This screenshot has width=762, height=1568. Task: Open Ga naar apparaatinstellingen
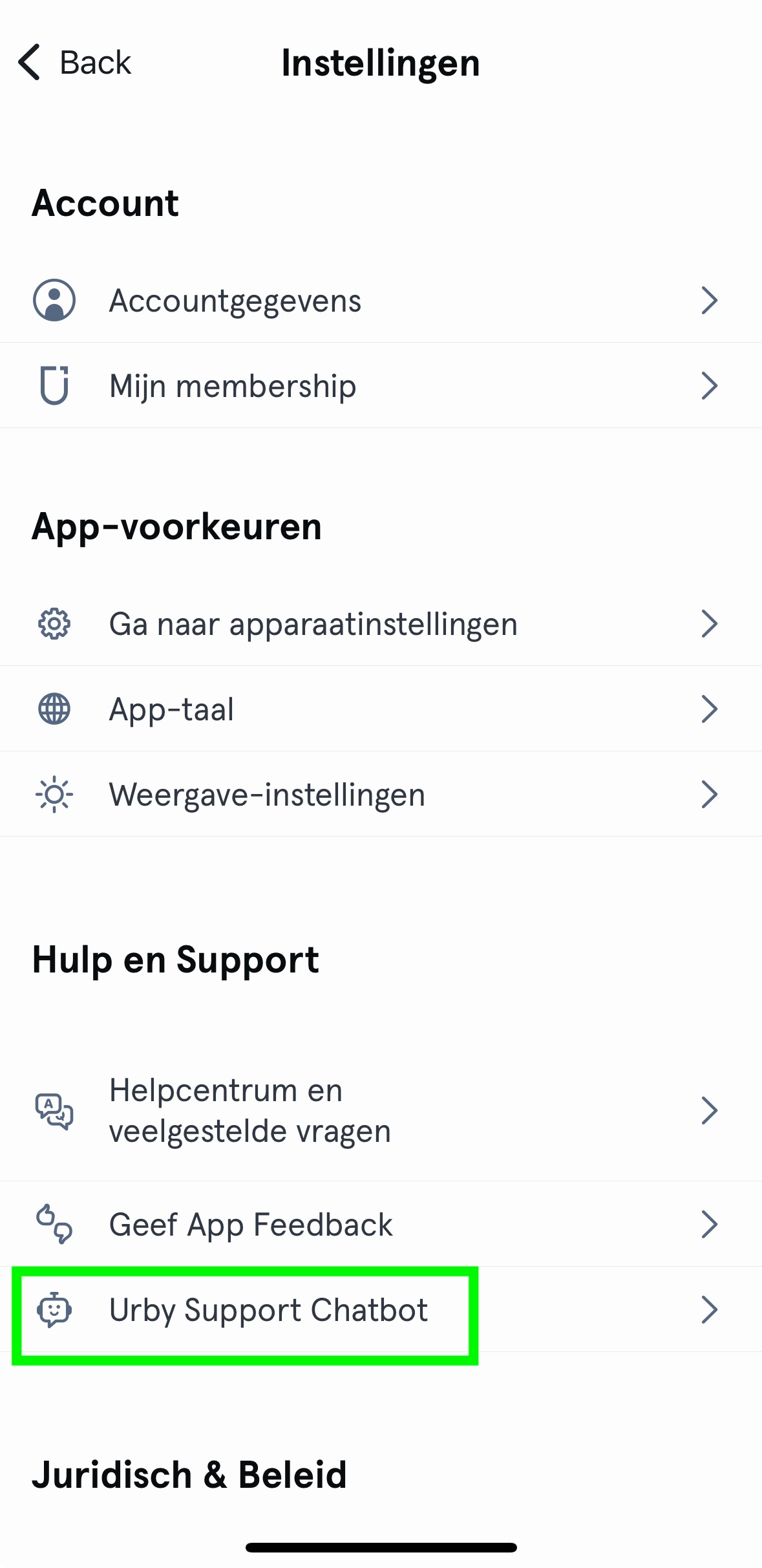tap(313, 624)
